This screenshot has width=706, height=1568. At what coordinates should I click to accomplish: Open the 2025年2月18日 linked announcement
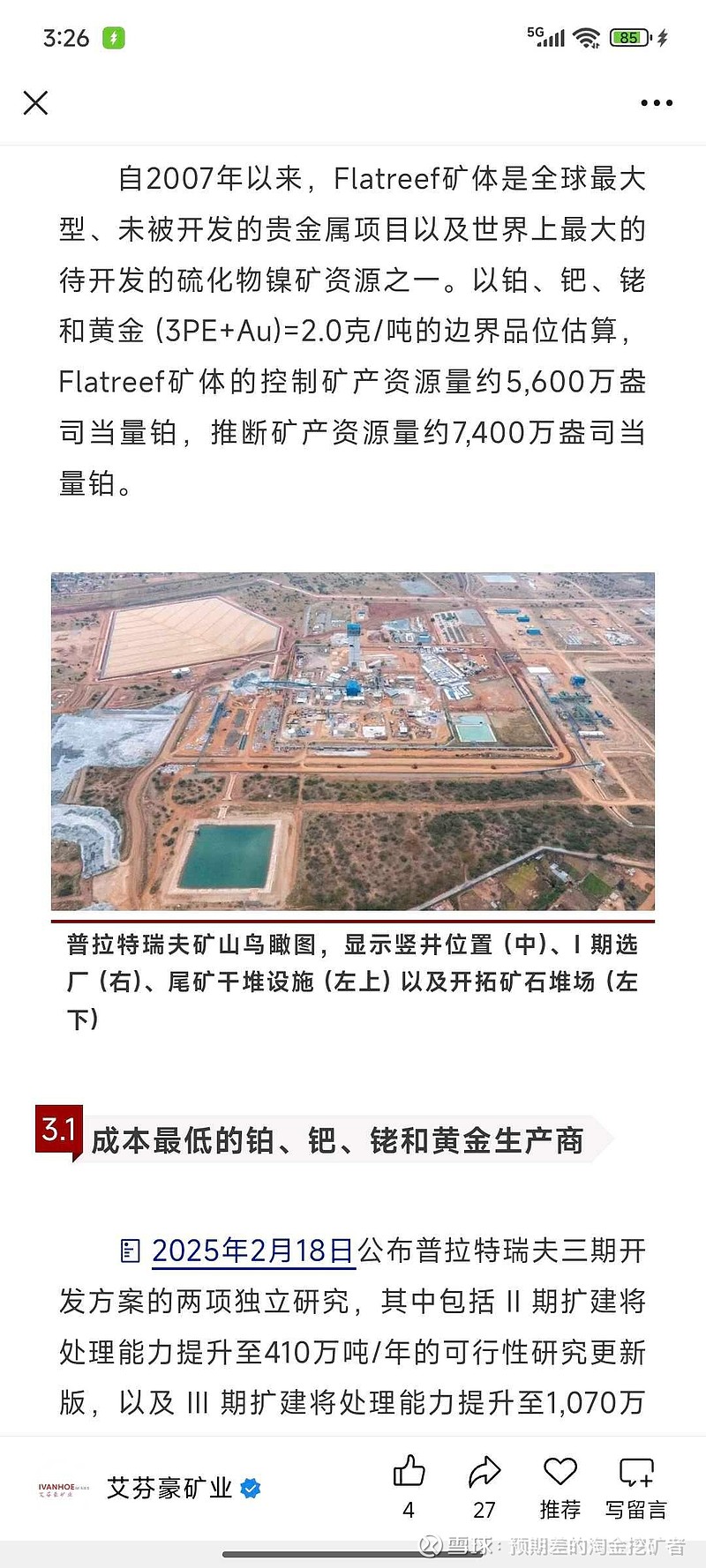(252, 1251)
